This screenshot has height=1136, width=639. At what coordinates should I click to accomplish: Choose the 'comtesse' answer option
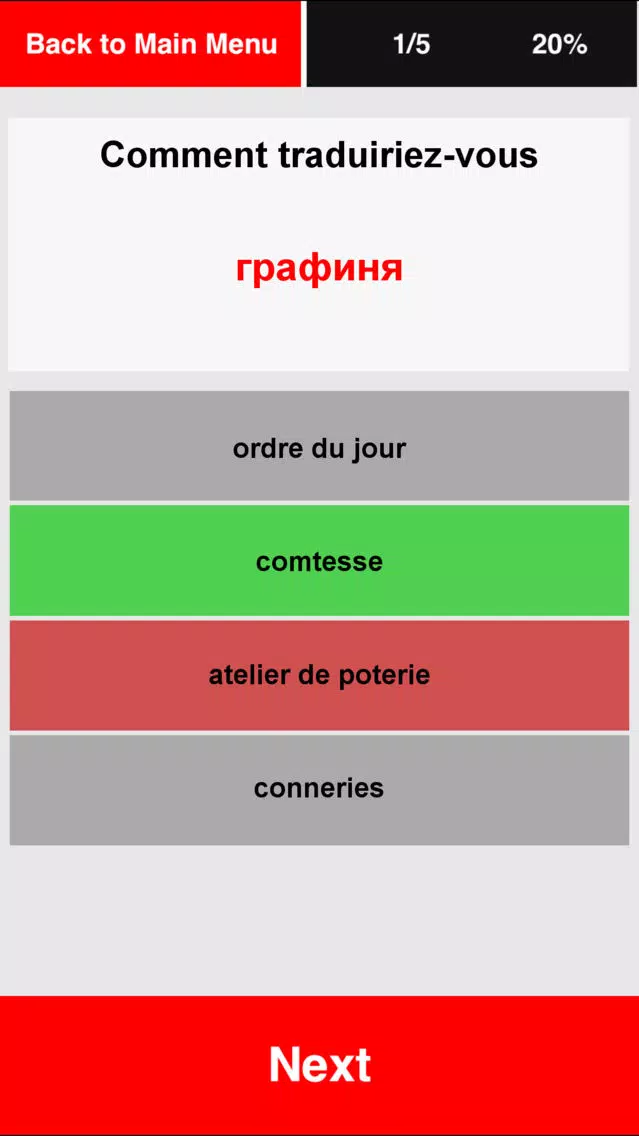319,560
